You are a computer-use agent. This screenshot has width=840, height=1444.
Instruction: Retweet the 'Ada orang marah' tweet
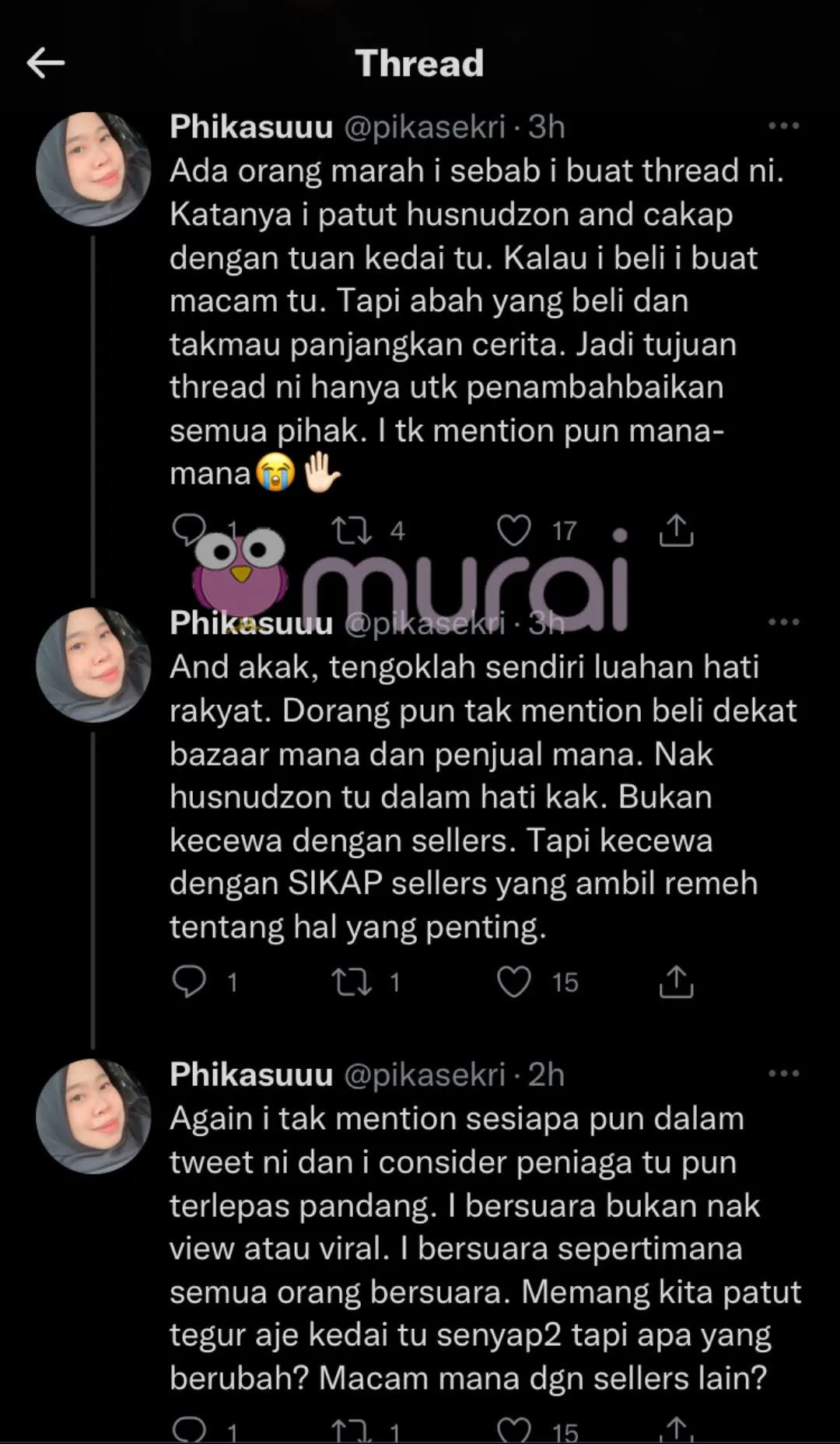pyautogui.click(x=352, y=531)
